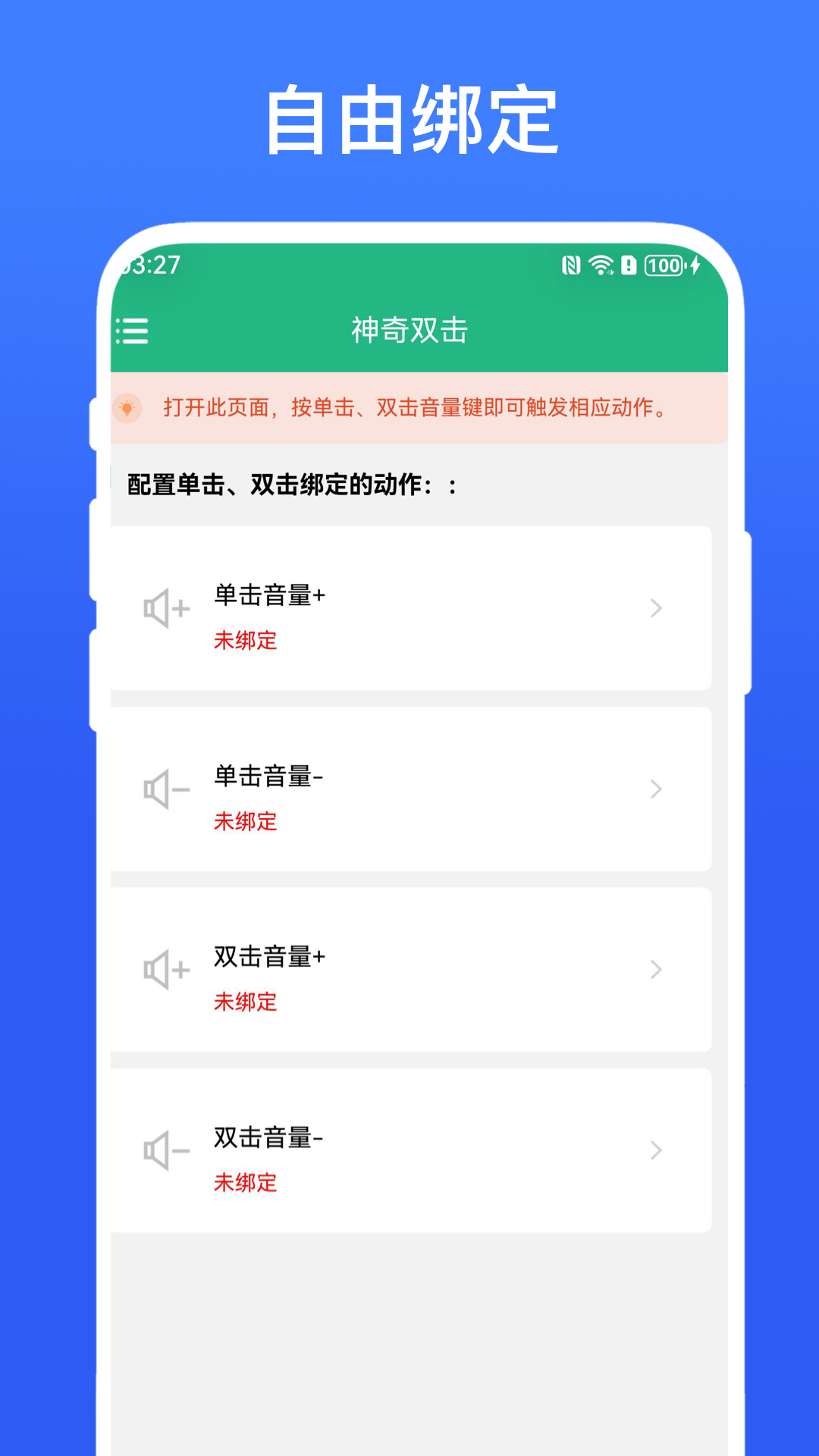Tap the NFC icon in the status bar
The height and width of the screenshot is (1456, 819).
[x=571, y=266]
